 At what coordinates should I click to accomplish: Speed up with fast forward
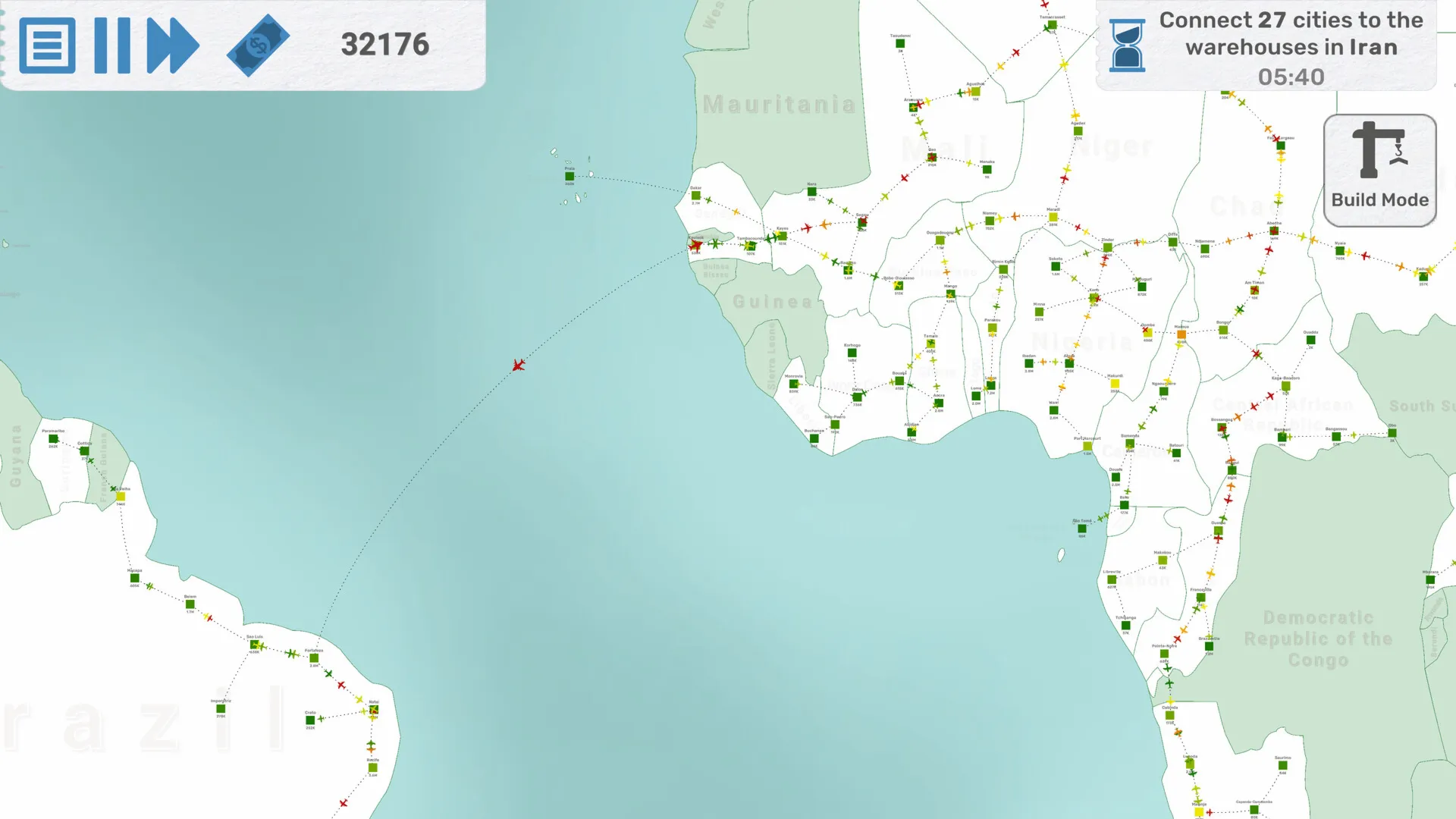tap(173, 45)
